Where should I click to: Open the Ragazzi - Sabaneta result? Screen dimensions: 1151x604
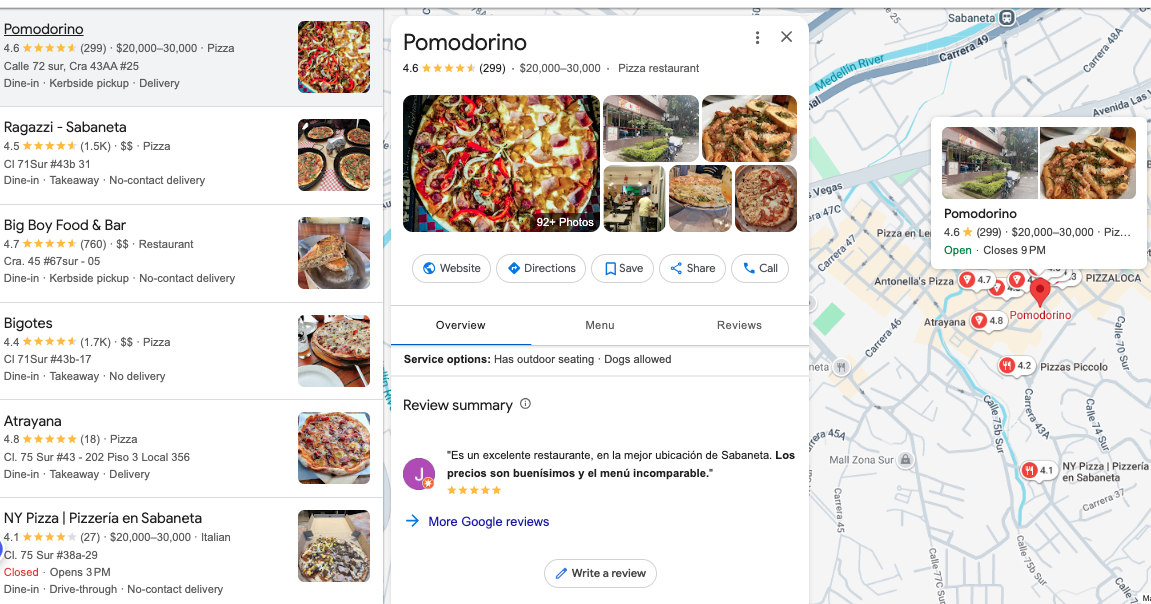(65, 127)
